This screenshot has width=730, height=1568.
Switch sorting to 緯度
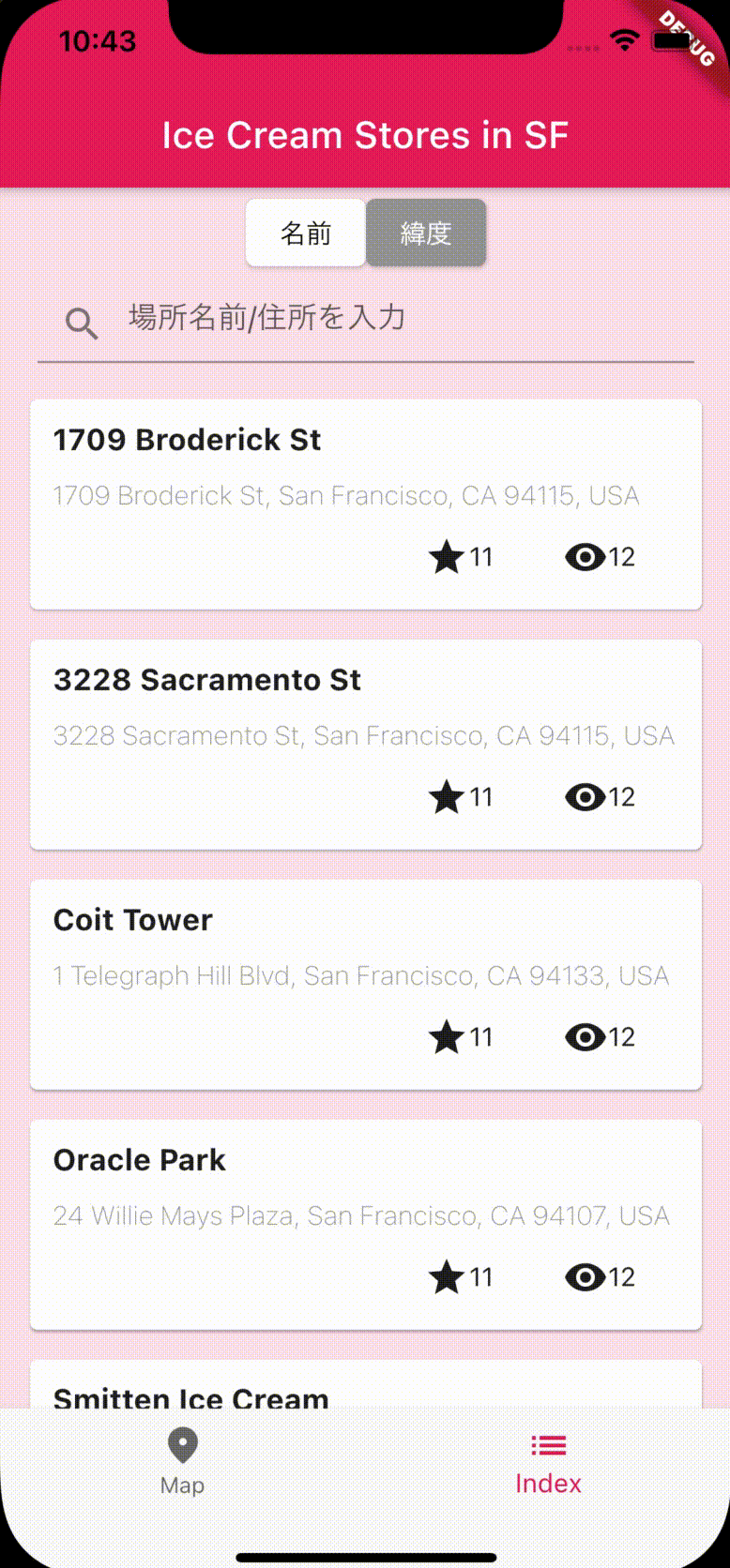[426, 233]
